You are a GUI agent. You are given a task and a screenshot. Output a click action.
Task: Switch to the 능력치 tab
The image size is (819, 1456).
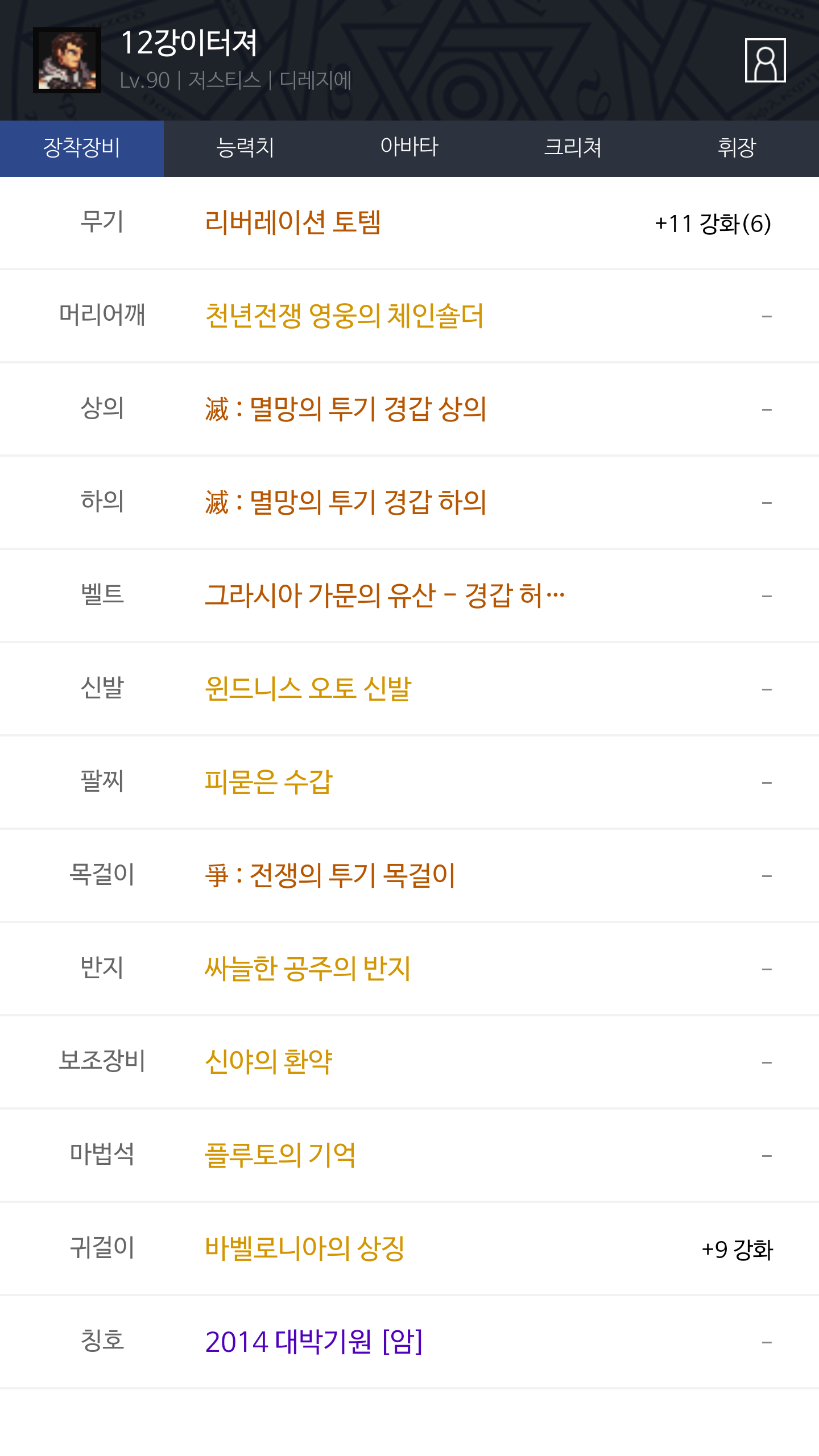click(246, 148)
